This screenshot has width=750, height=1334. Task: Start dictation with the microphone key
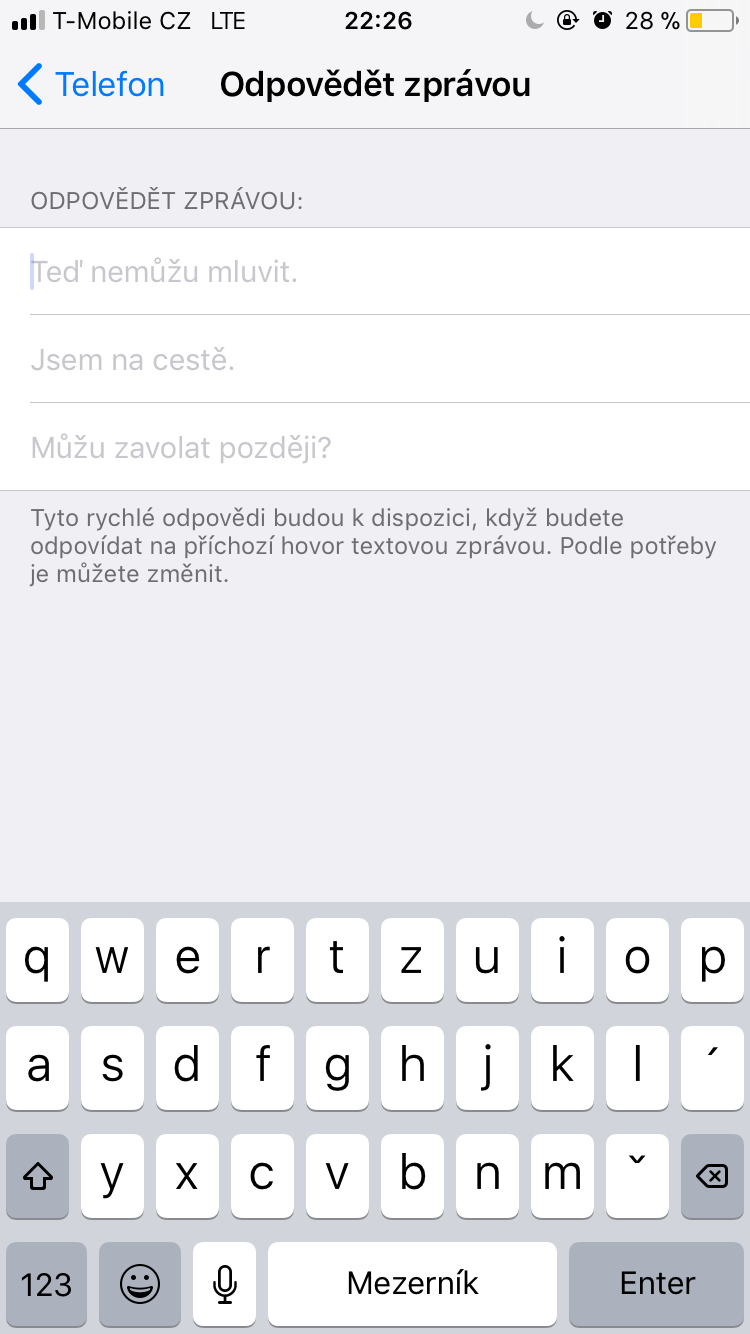click(x=225, y=1283)
